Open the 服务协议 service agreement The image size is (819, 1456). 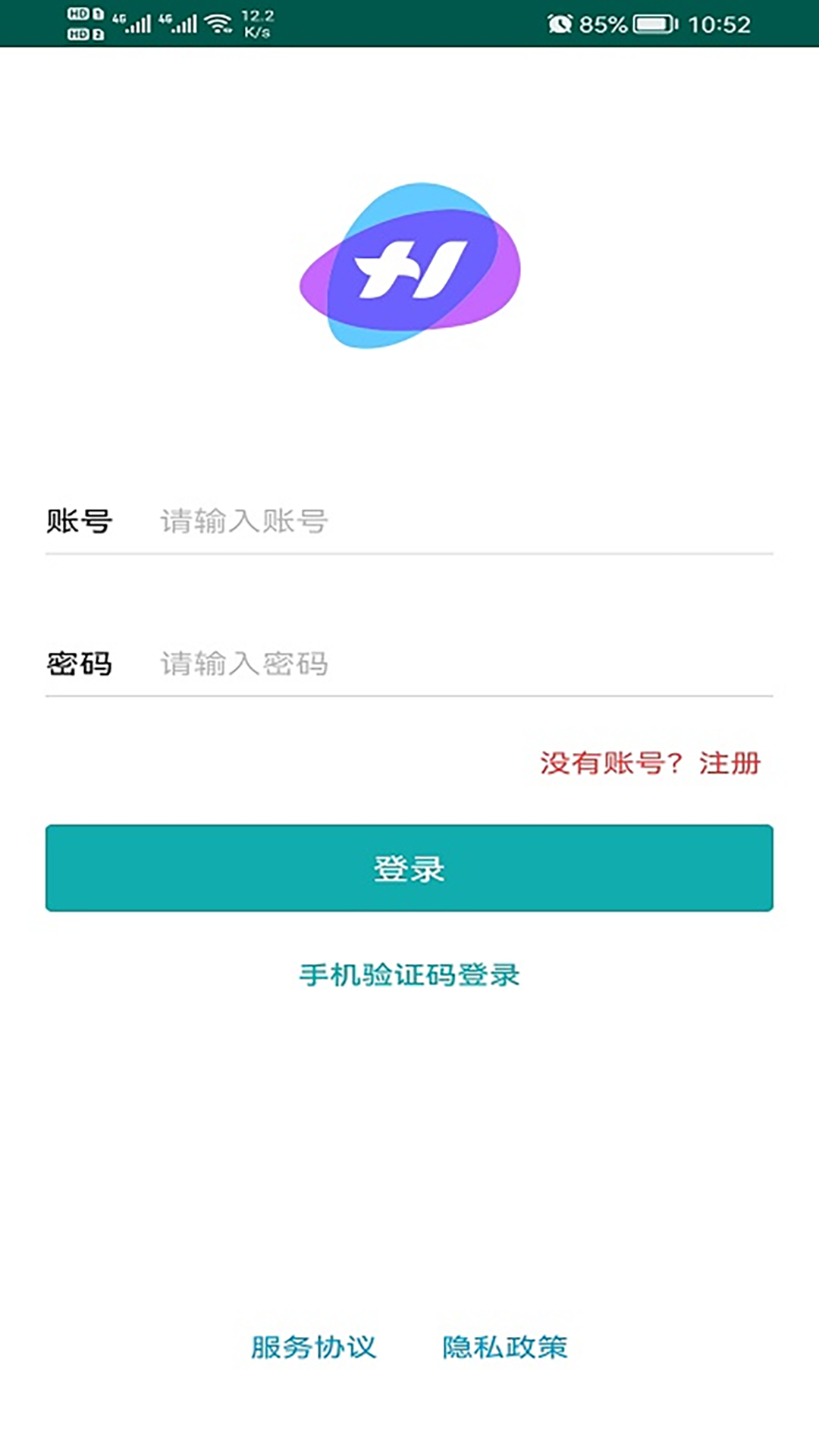tap(314, 1348)
